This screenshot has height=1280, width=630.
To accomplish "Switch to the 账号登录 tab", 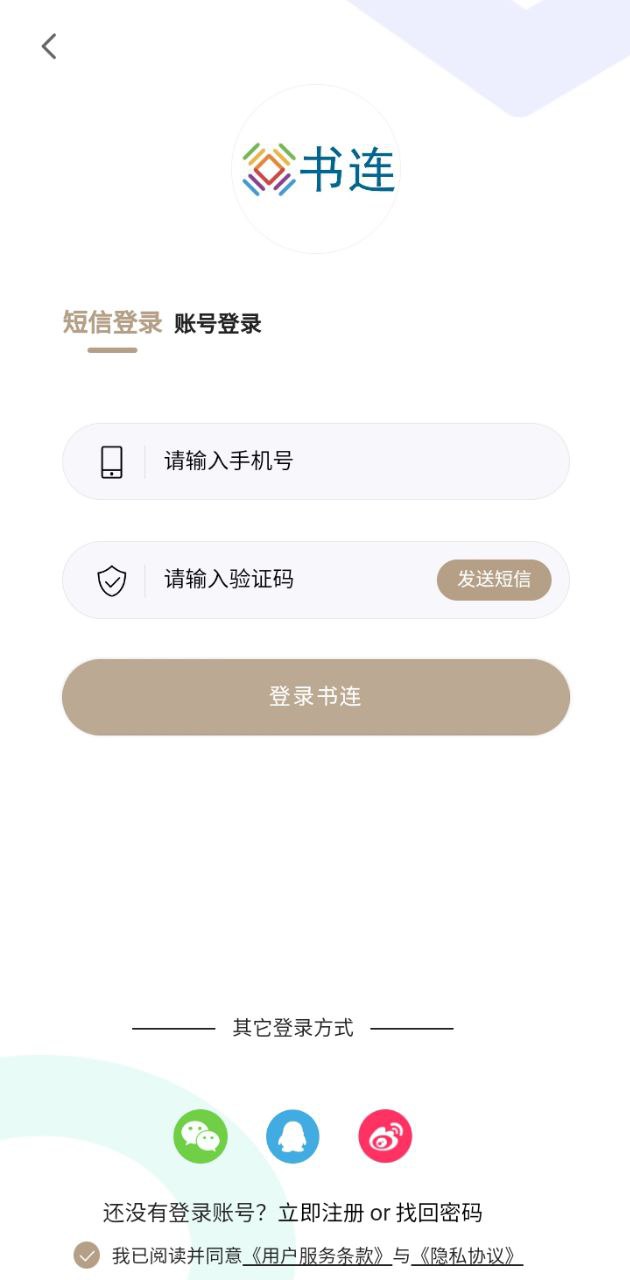I will coord(217,324).
